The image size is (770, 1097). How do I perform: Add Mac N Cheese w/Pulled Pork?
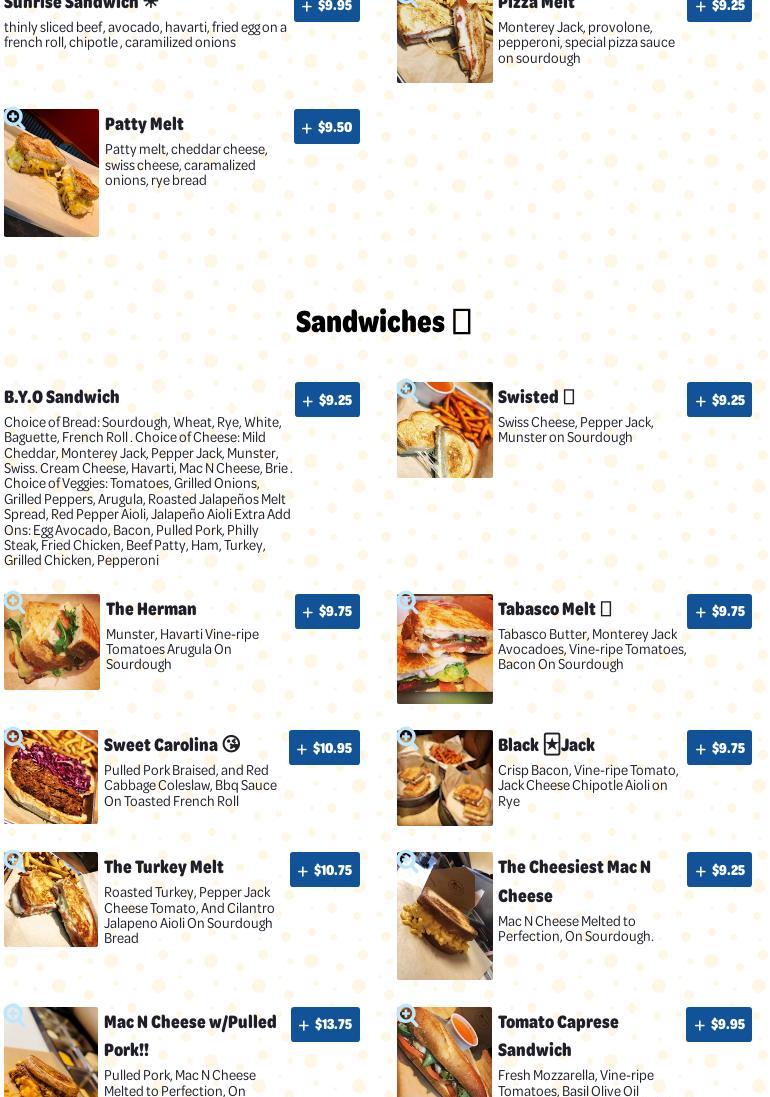(x=325, y=1024)
